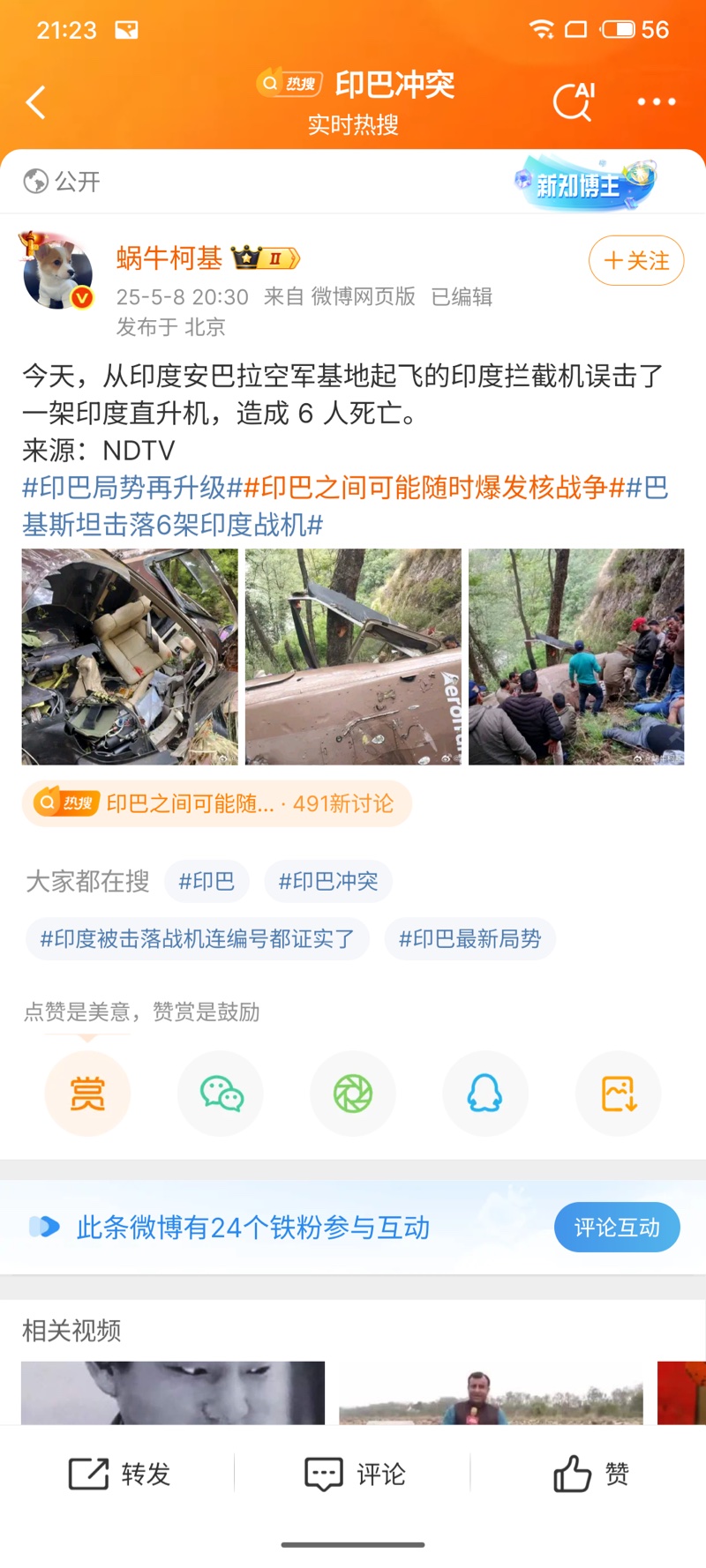
Task: Open the three-dot overflow menu
Action: [657, 102]
